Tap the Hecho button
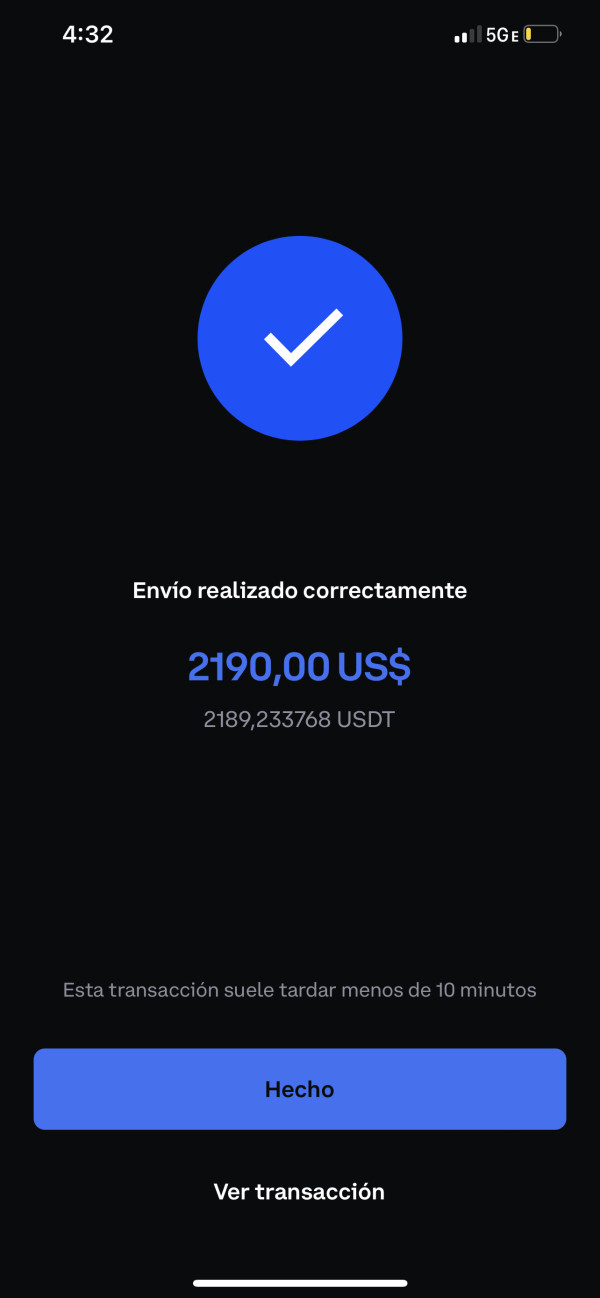This screenshot has width=600, height=1298. [300, 1089]
